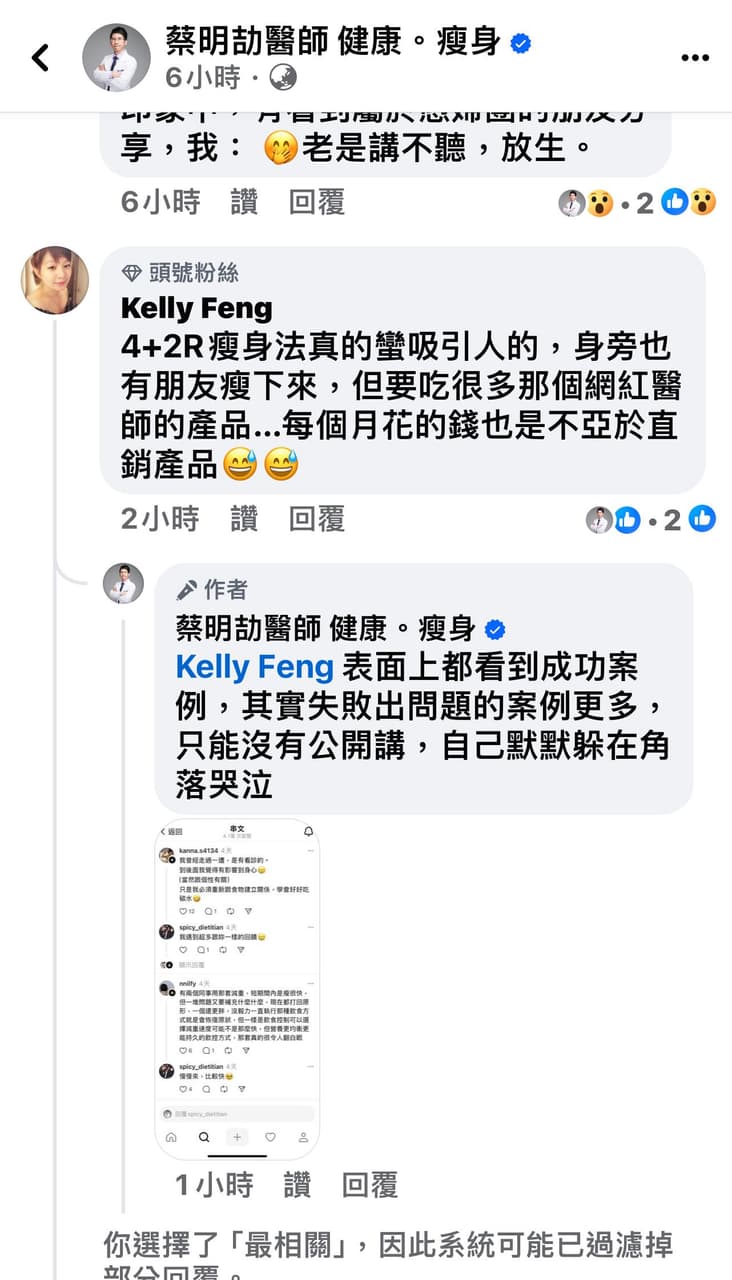Screen dimensions: 732x1280
Task: Go back using the top-left arrow
Action: [40, 57]
